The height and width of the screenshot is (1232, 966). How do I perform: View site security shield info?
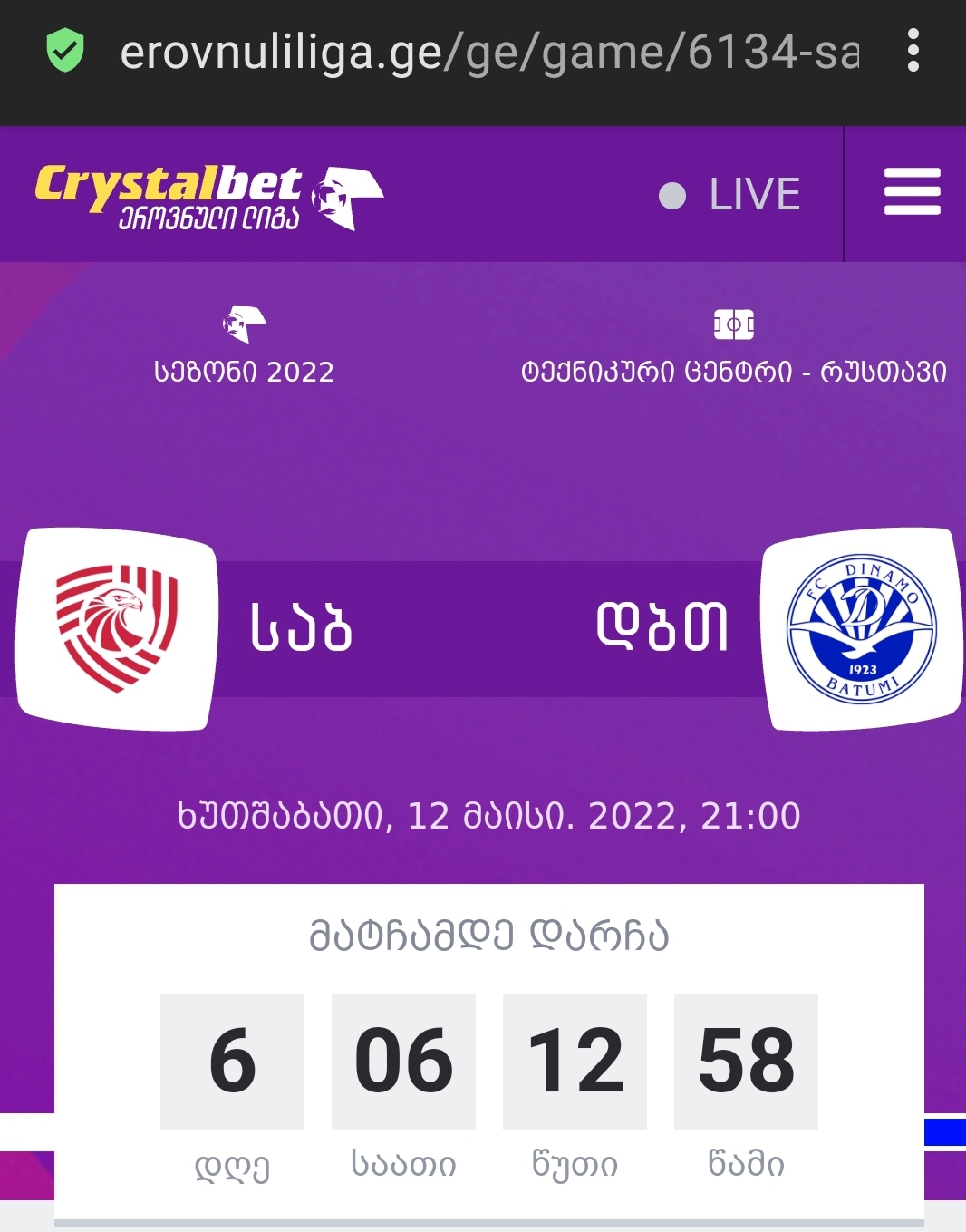[x=65, y=51]
